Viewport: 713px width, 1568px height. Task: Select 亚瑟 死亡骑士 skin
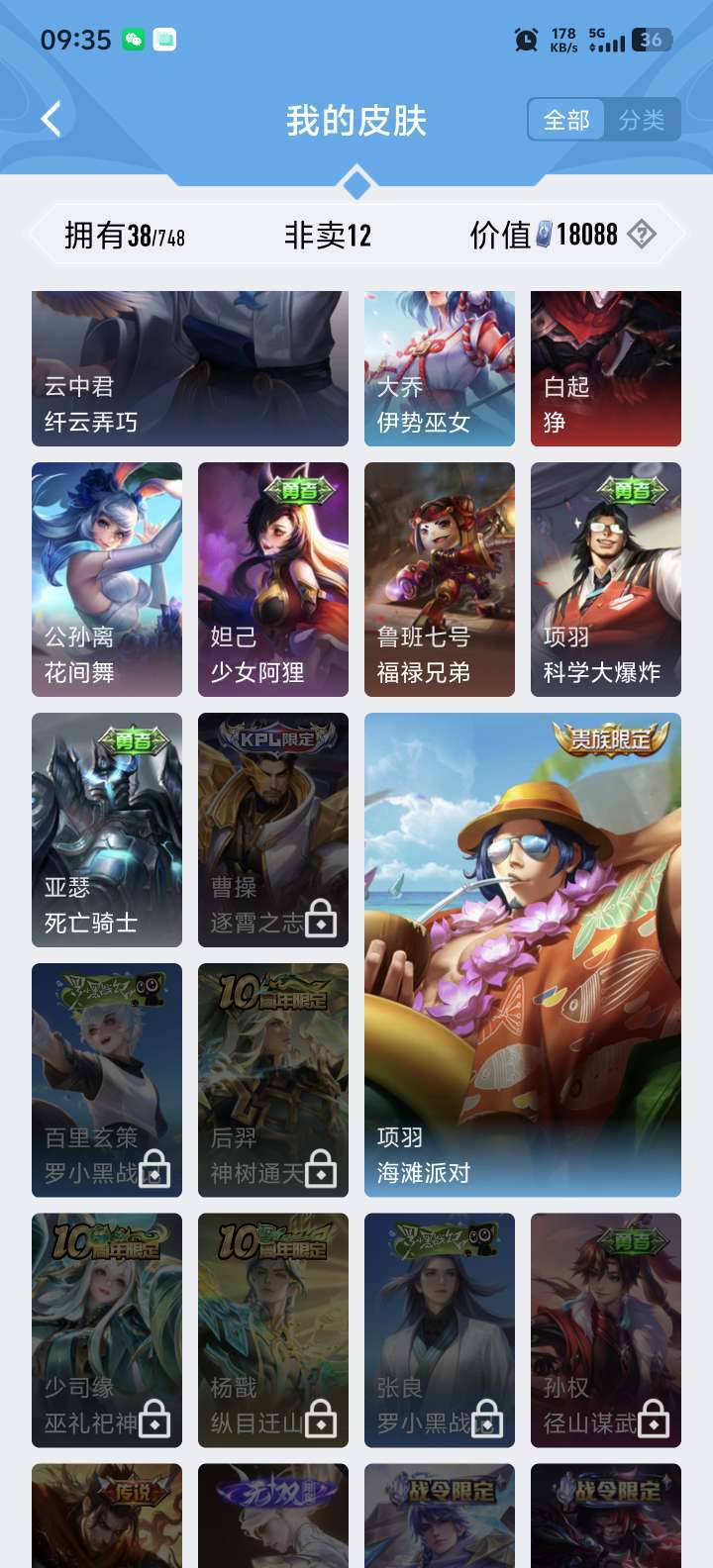(x=107, y=830)
